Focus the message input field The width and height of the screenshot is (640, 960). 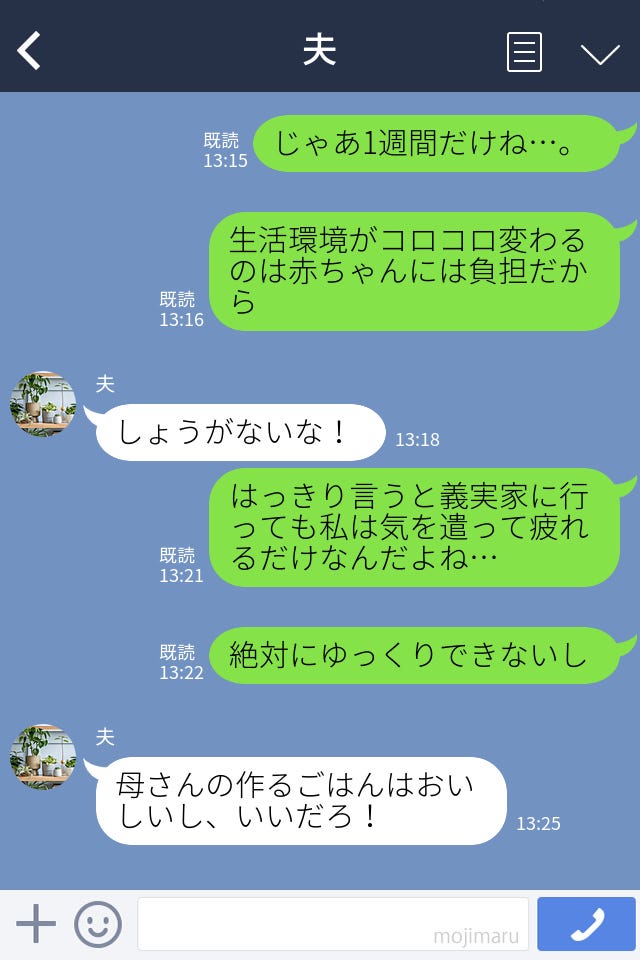pos(332,924)
